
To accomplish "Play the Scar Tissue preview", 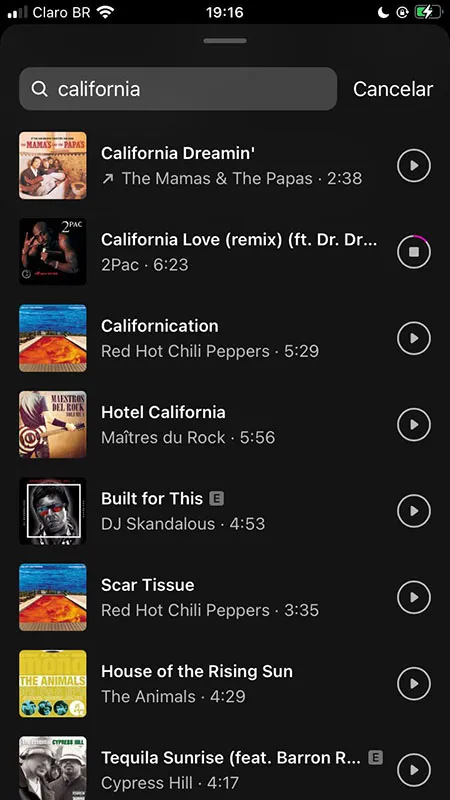I will pyautogui.click(x=414, y=597).
